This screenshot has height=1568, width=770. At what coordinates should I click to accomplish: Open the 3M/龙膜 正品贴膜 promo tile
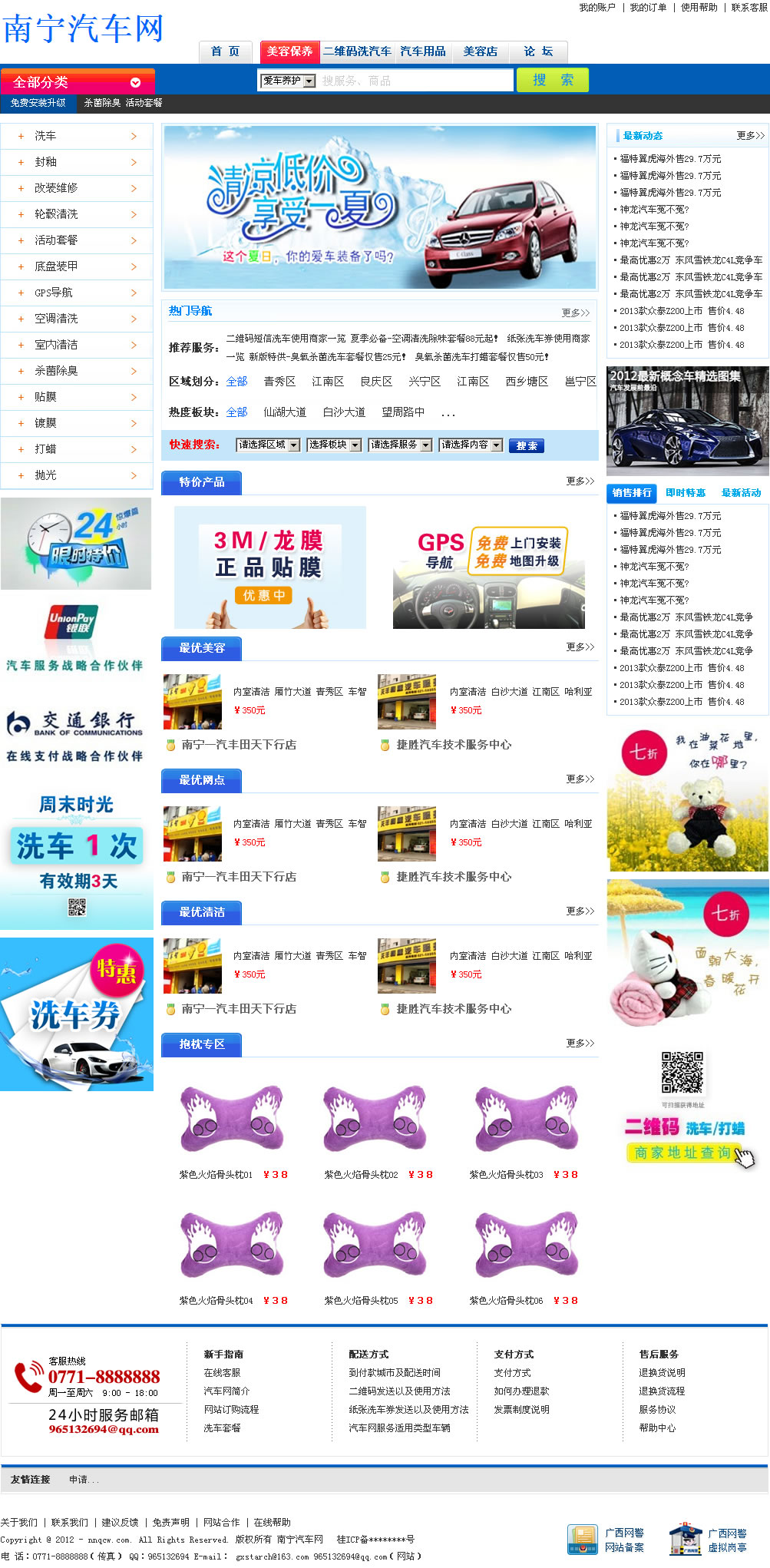269,567
